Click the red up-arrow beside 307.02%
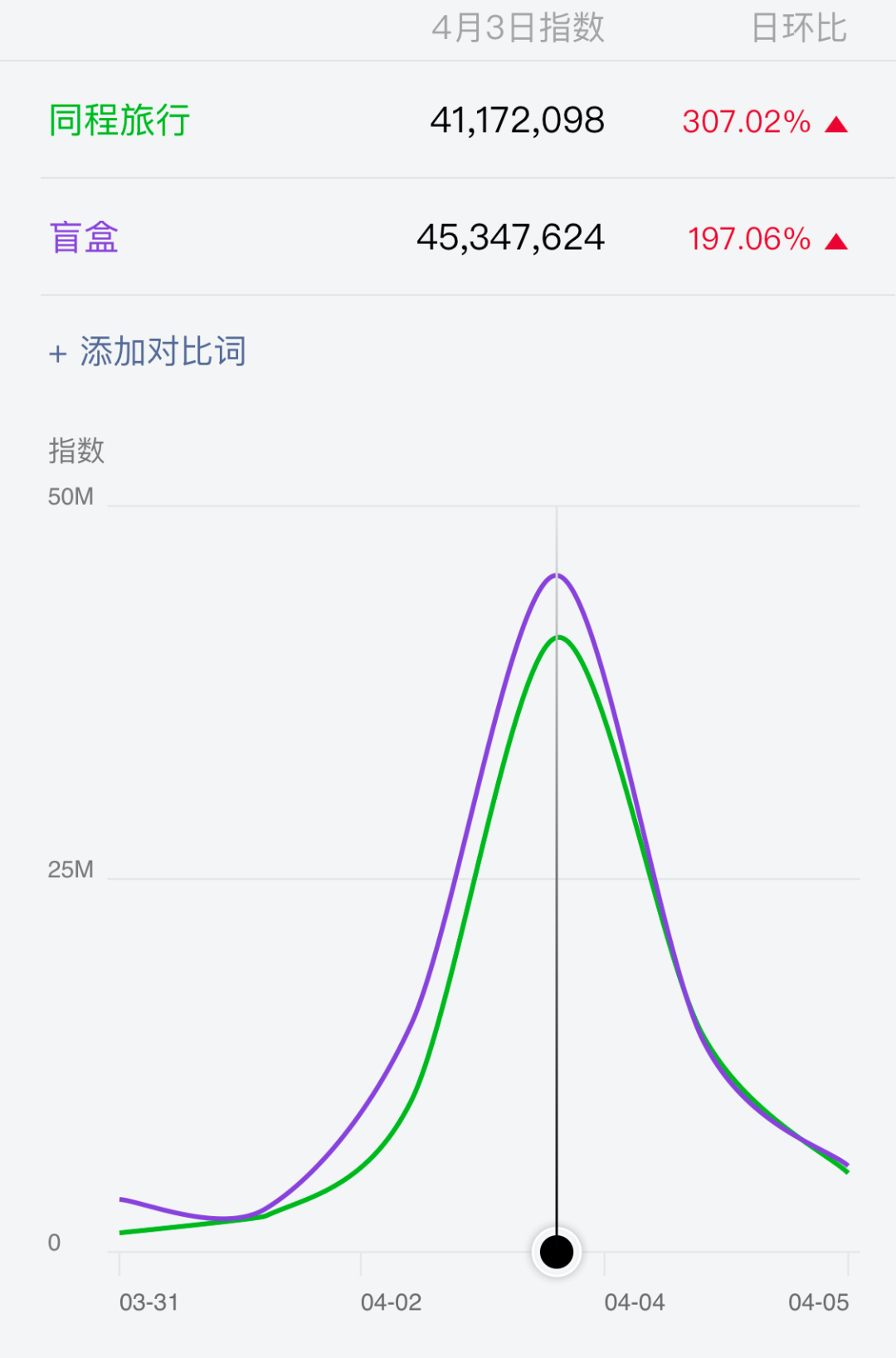 [838, 122]
